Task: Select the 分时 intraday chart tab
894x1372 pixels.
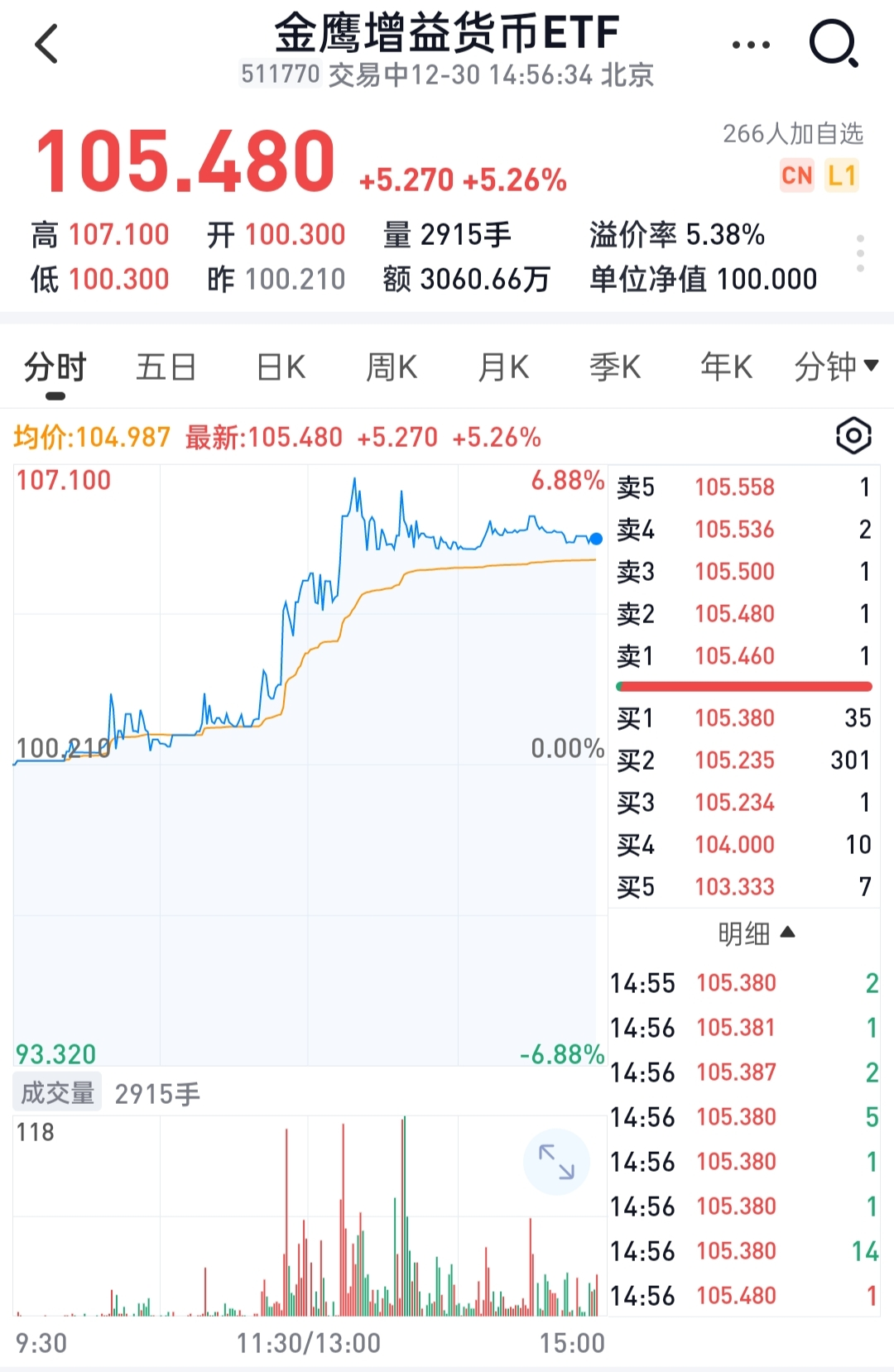Action: [55, 367]
